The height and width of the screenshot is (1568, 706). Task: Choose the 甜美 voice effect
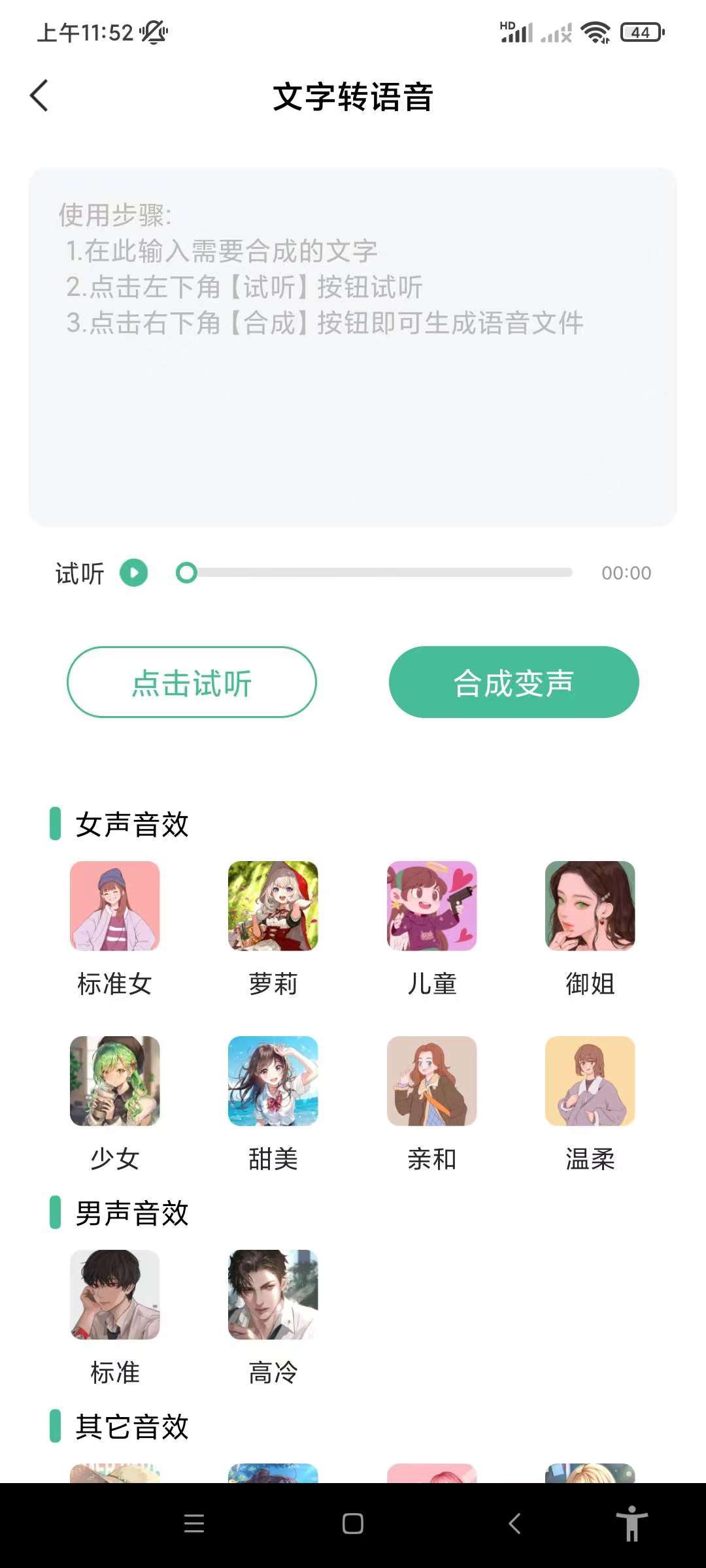pyautogui.click(x=273, y=1081)
